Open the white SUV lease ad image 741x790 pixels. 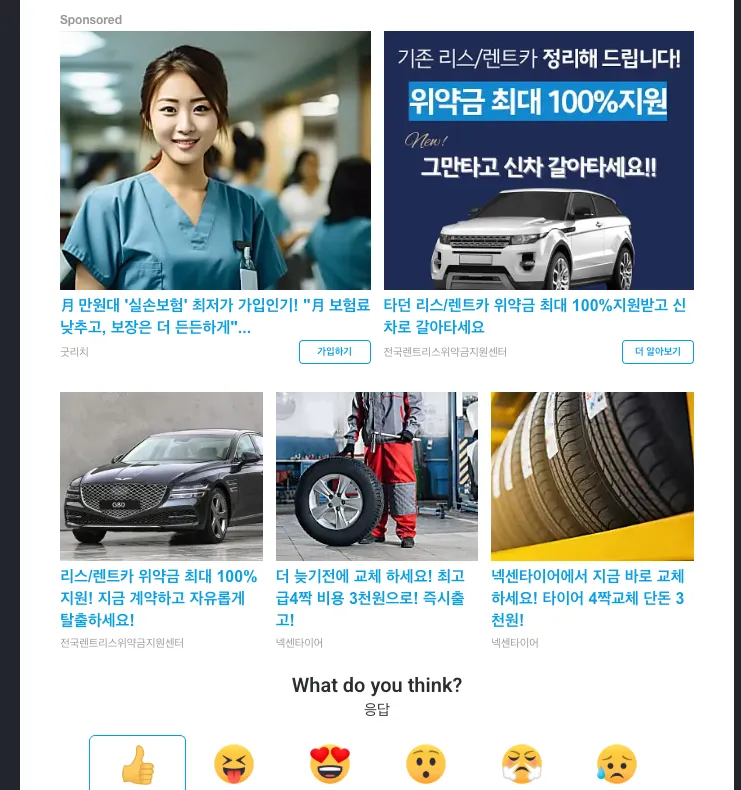click(538, 160)
